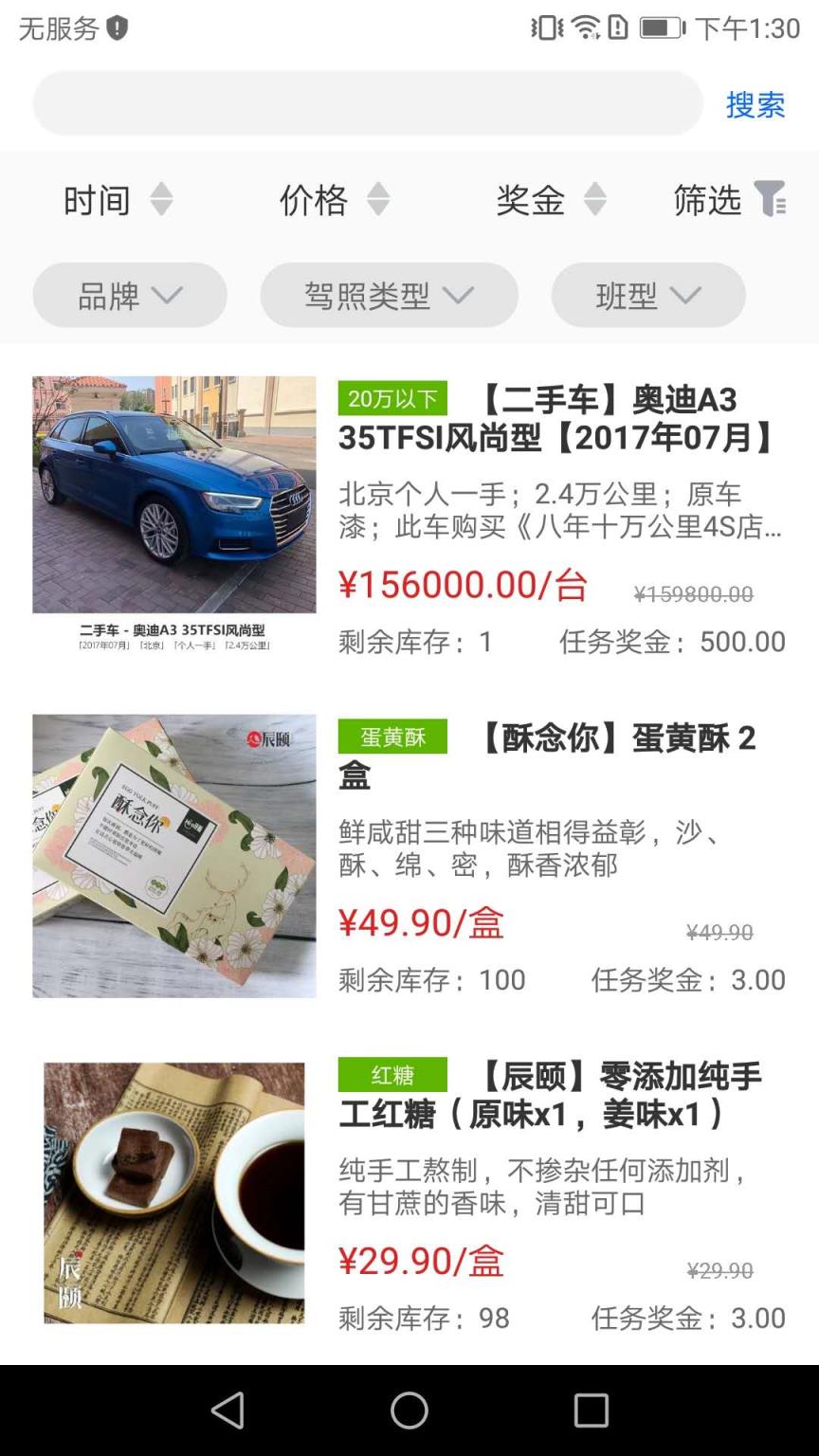Toggle 奖金 bonus sorting
The height and width of the screenshot is (1456, 819).
pos(596,200)
